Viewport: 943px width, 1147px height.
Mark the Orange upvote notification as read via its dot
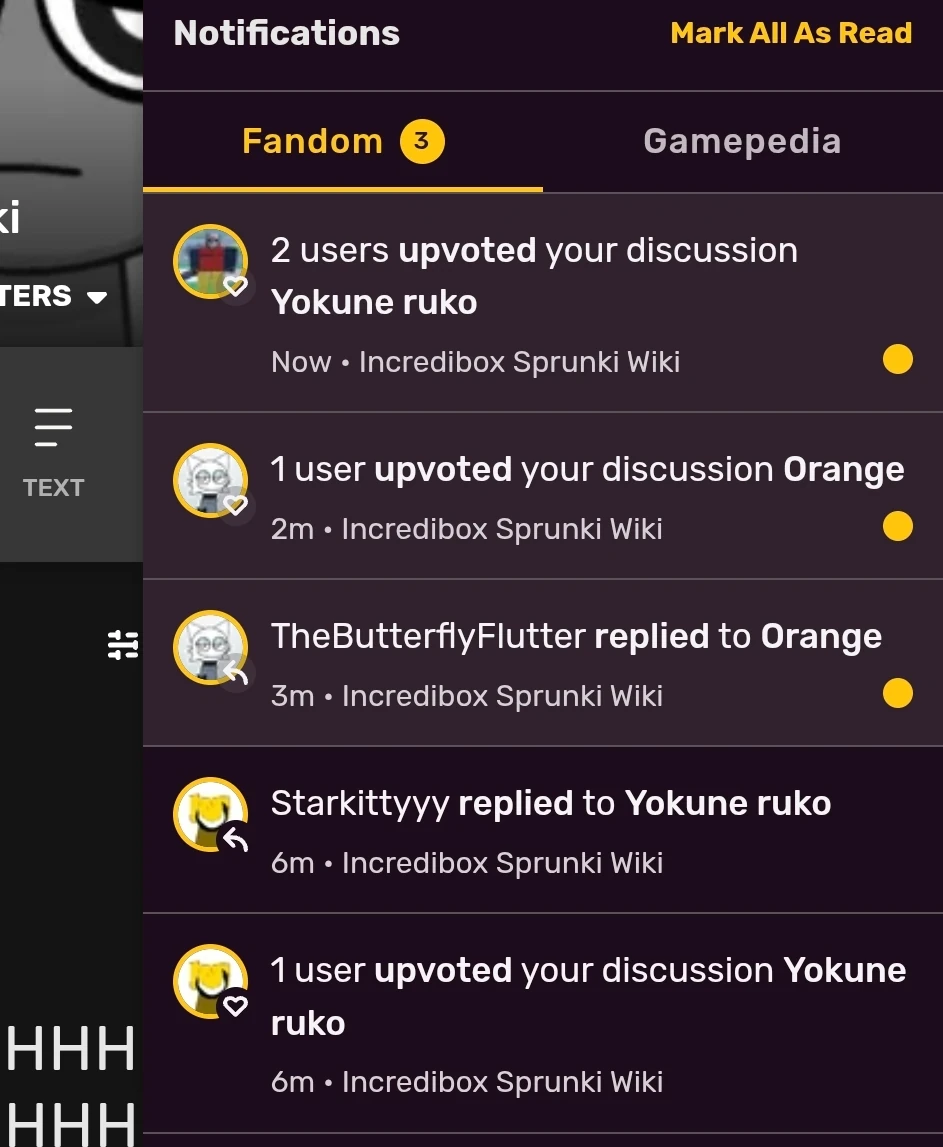(x=899, y=526)
